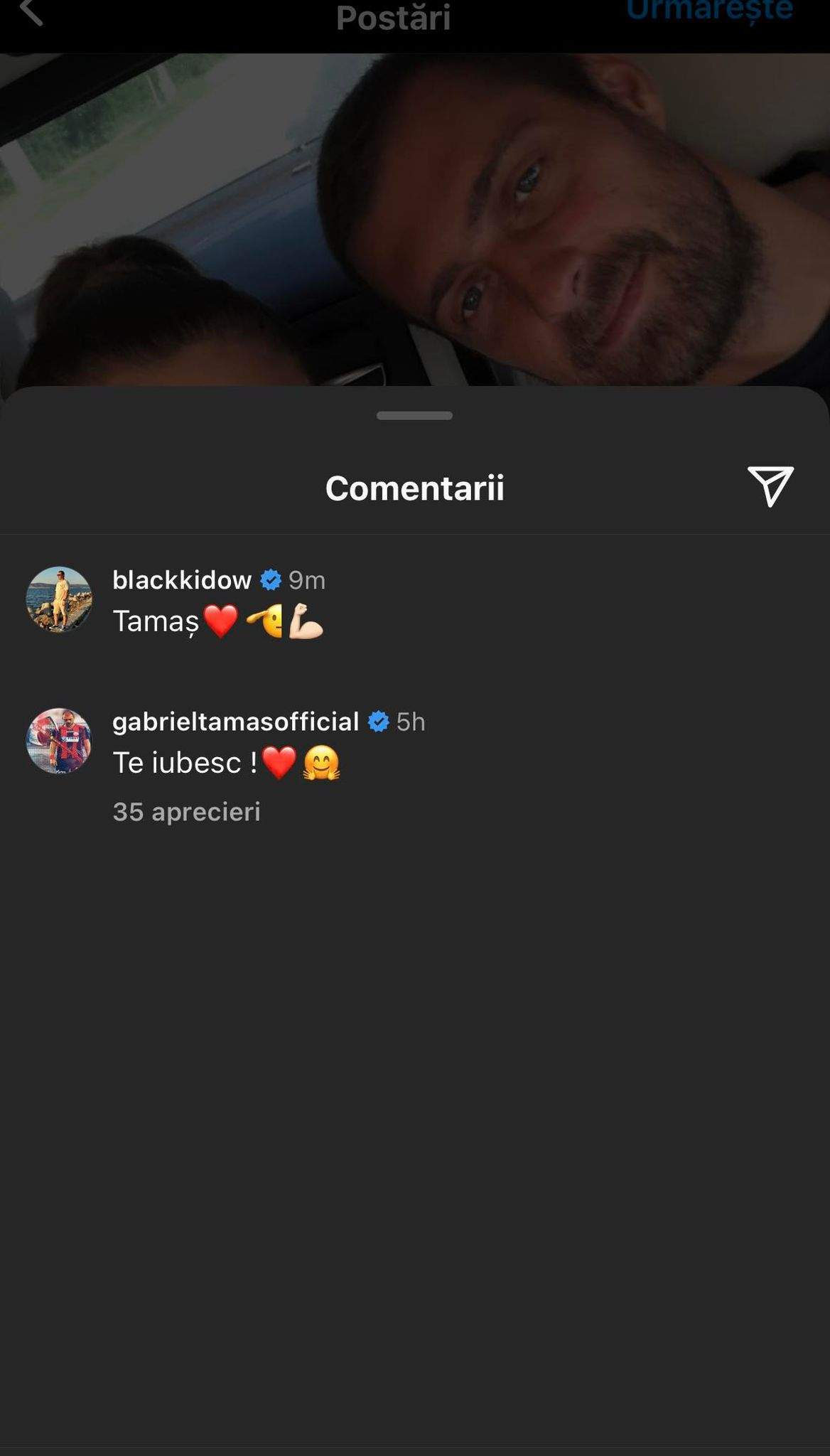The height and width of the screenshot is (1456, 830).
Task: Tap the comments sheet drag handle
Action: (414, 416)
